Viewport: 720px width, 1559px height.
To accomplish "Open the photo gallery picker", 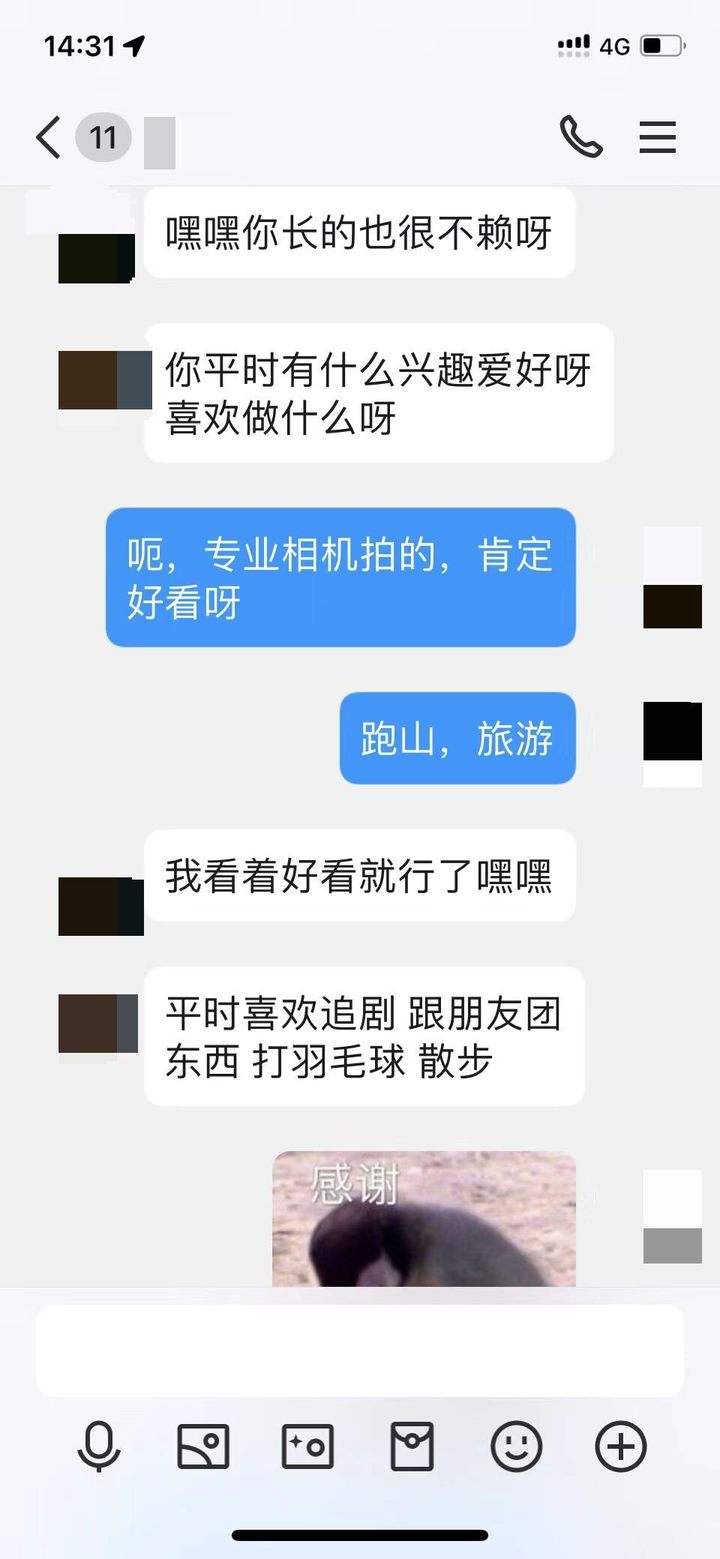I will click(203, 1446).
